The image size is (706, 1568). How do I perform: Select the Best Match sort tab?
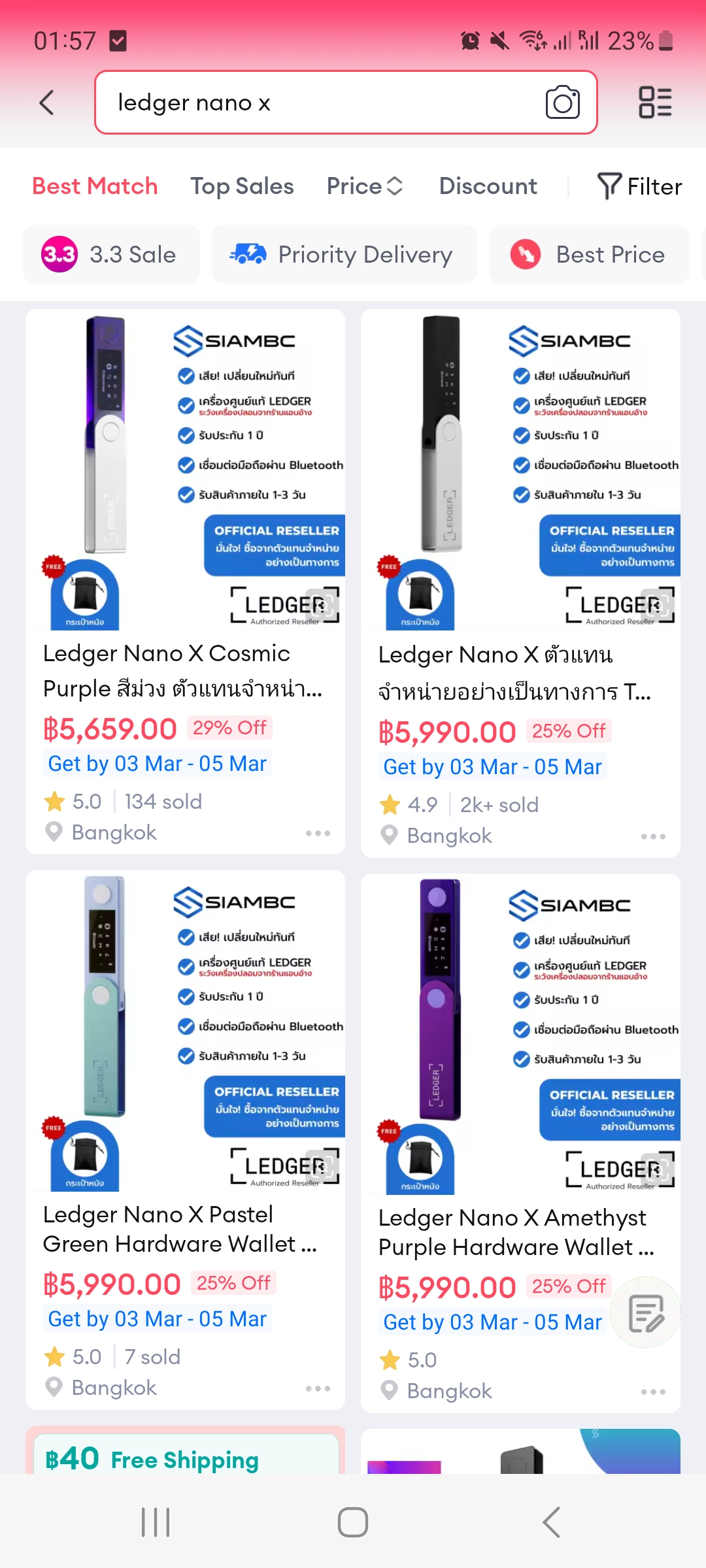[x=95, y=186]
